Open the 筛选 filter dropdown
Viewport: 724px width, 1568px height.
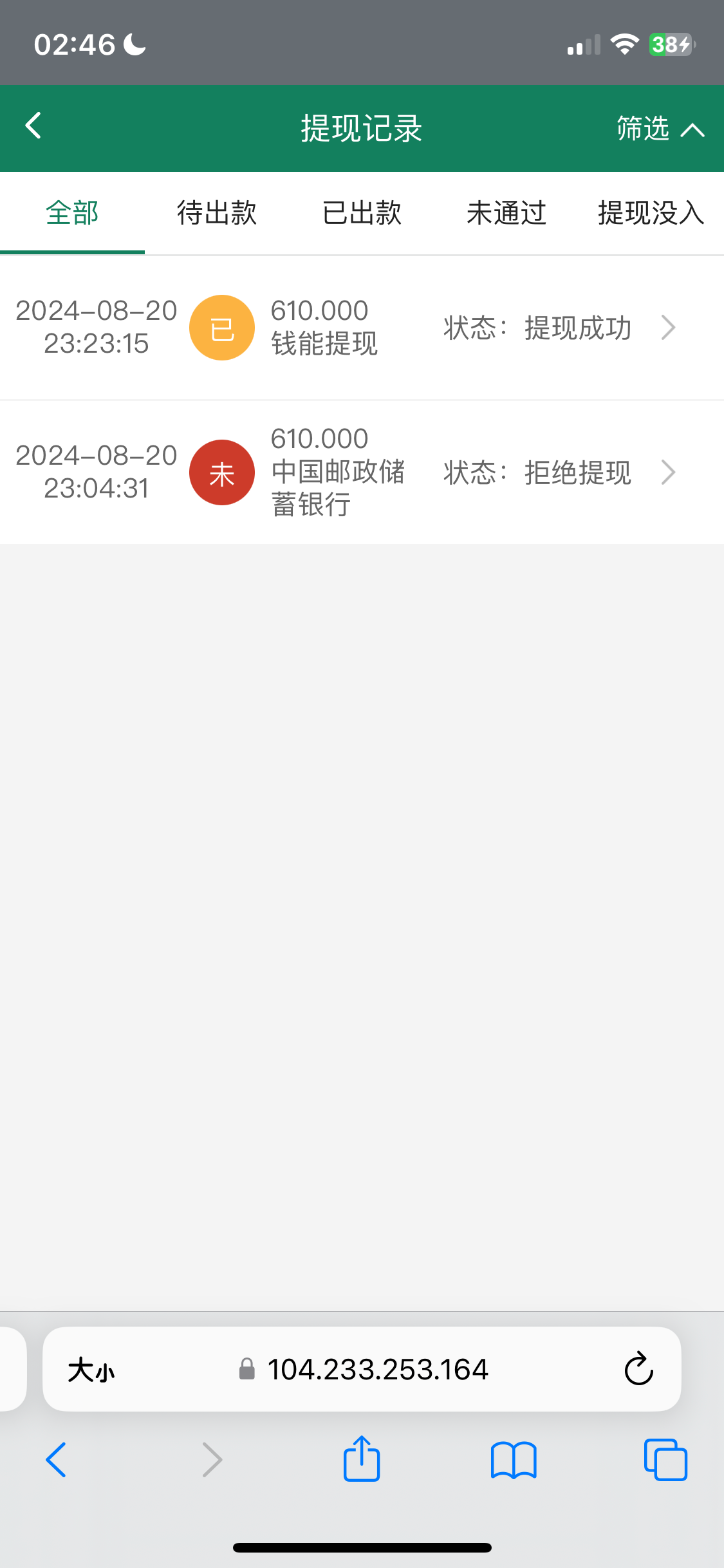click(659, 129)
